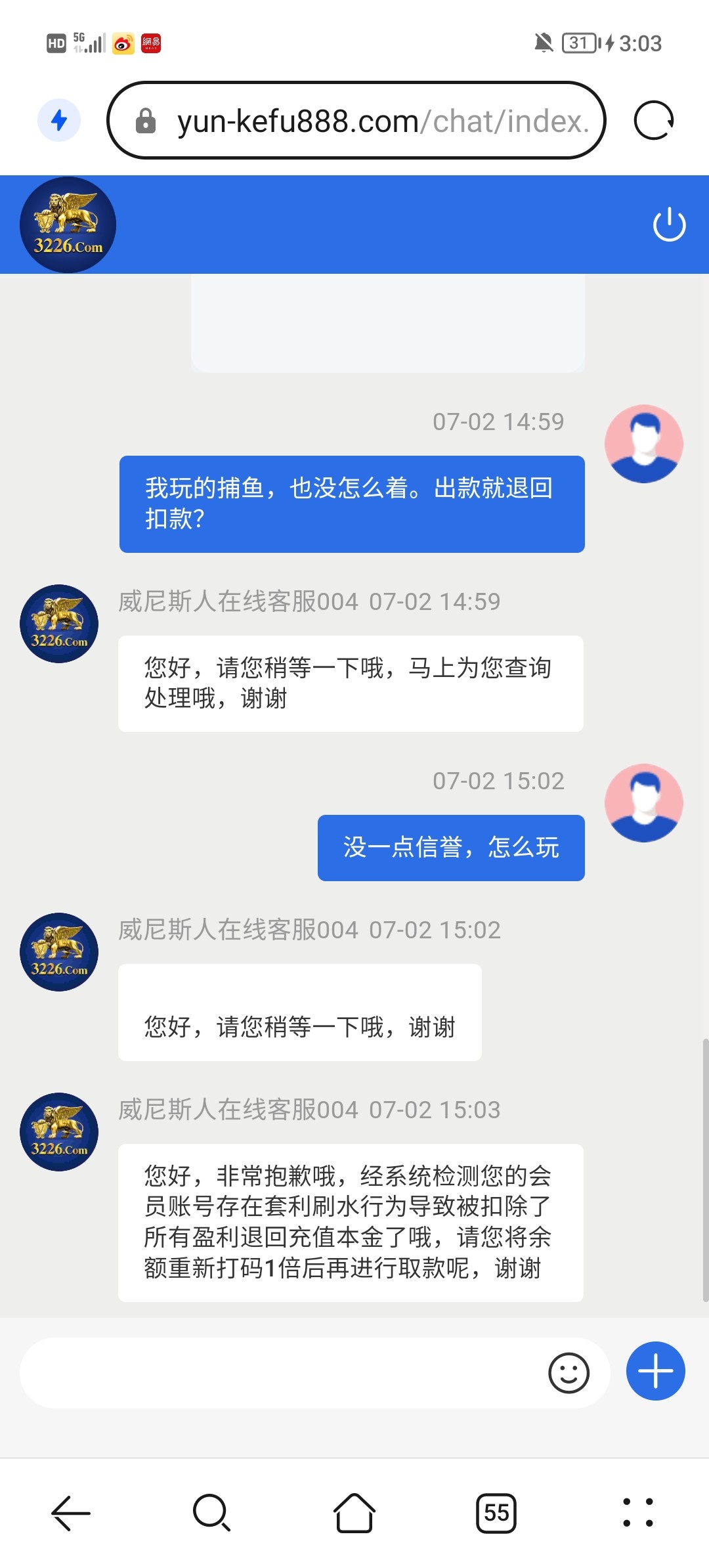
Task: Open browser search
Action: (x=211, y=1513)
